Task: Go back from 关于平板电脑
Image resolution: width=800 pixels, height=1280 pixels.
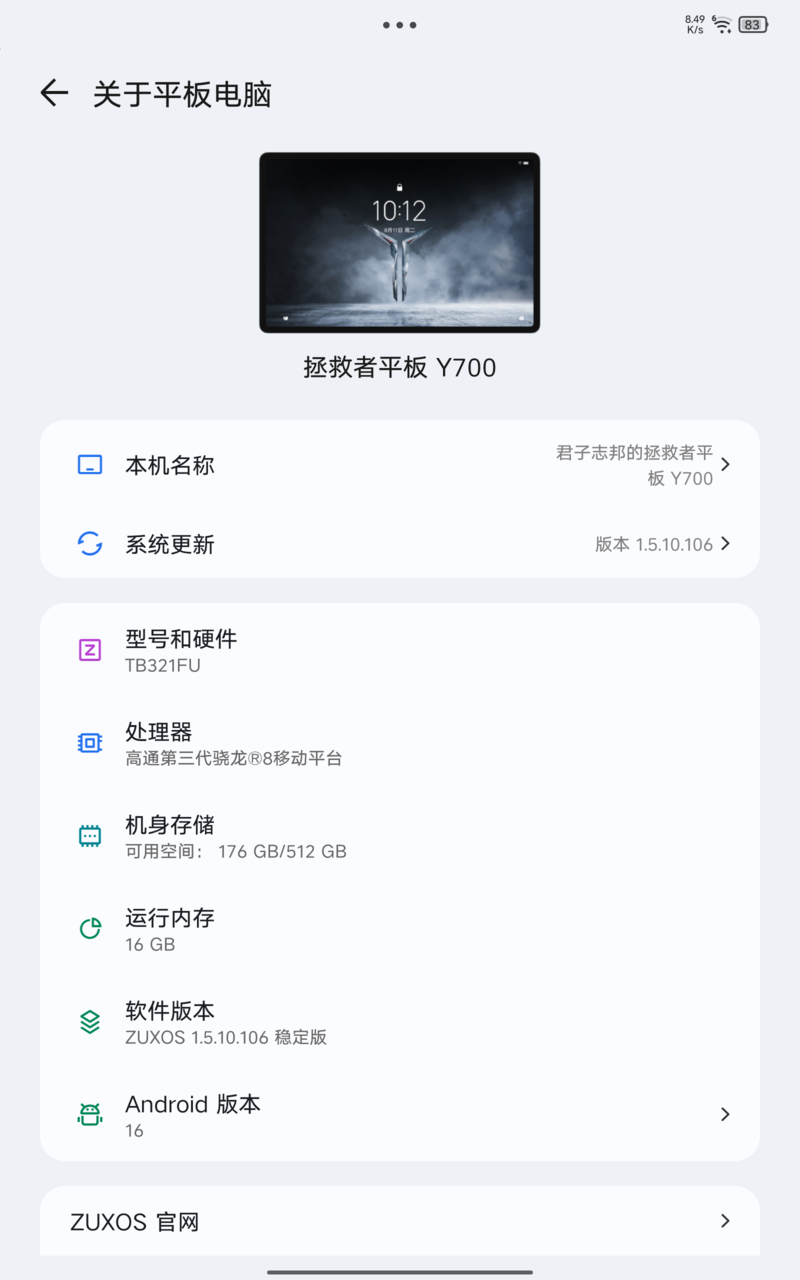Action: pyautogui.click(x=54, y=93)
